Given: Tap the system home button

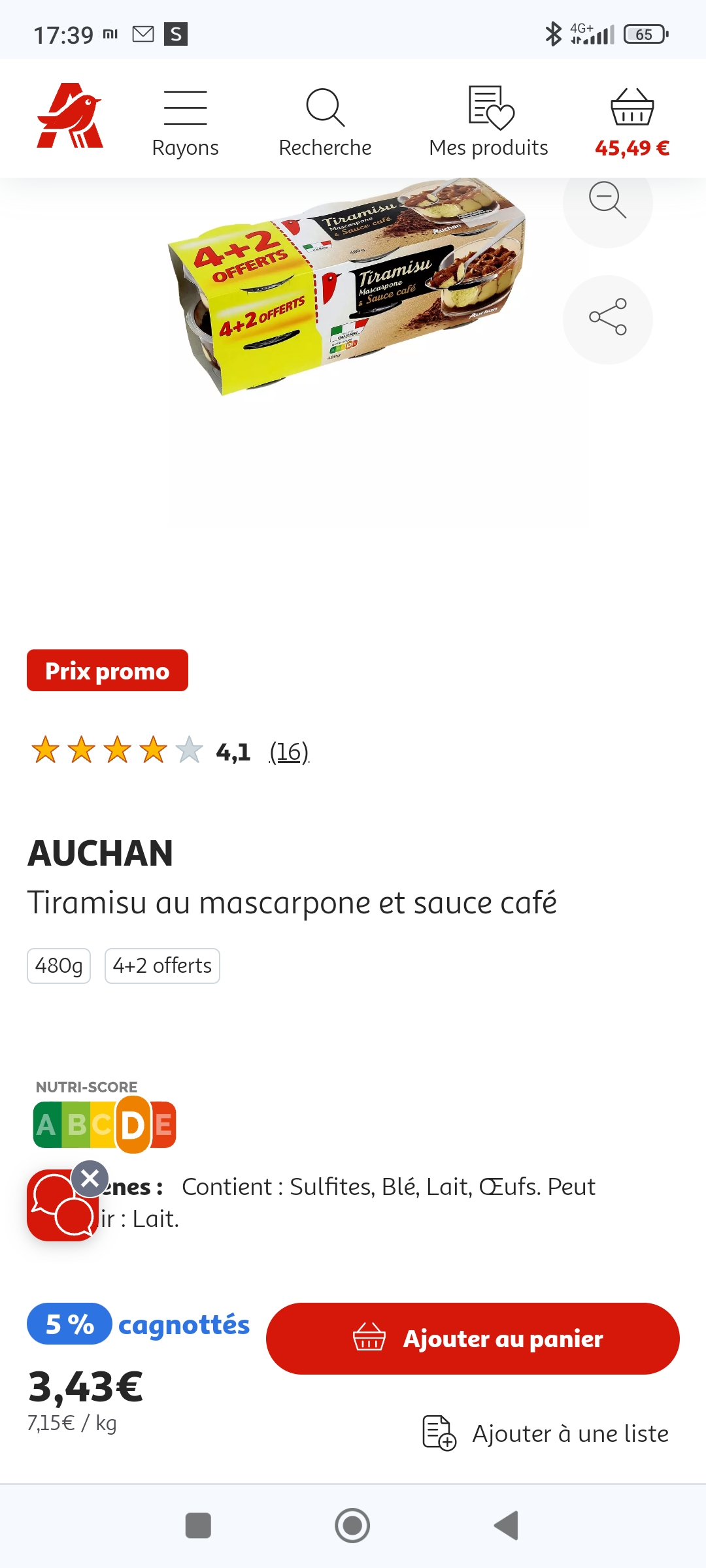Looking at the screenshot, I should [352, 1526].
